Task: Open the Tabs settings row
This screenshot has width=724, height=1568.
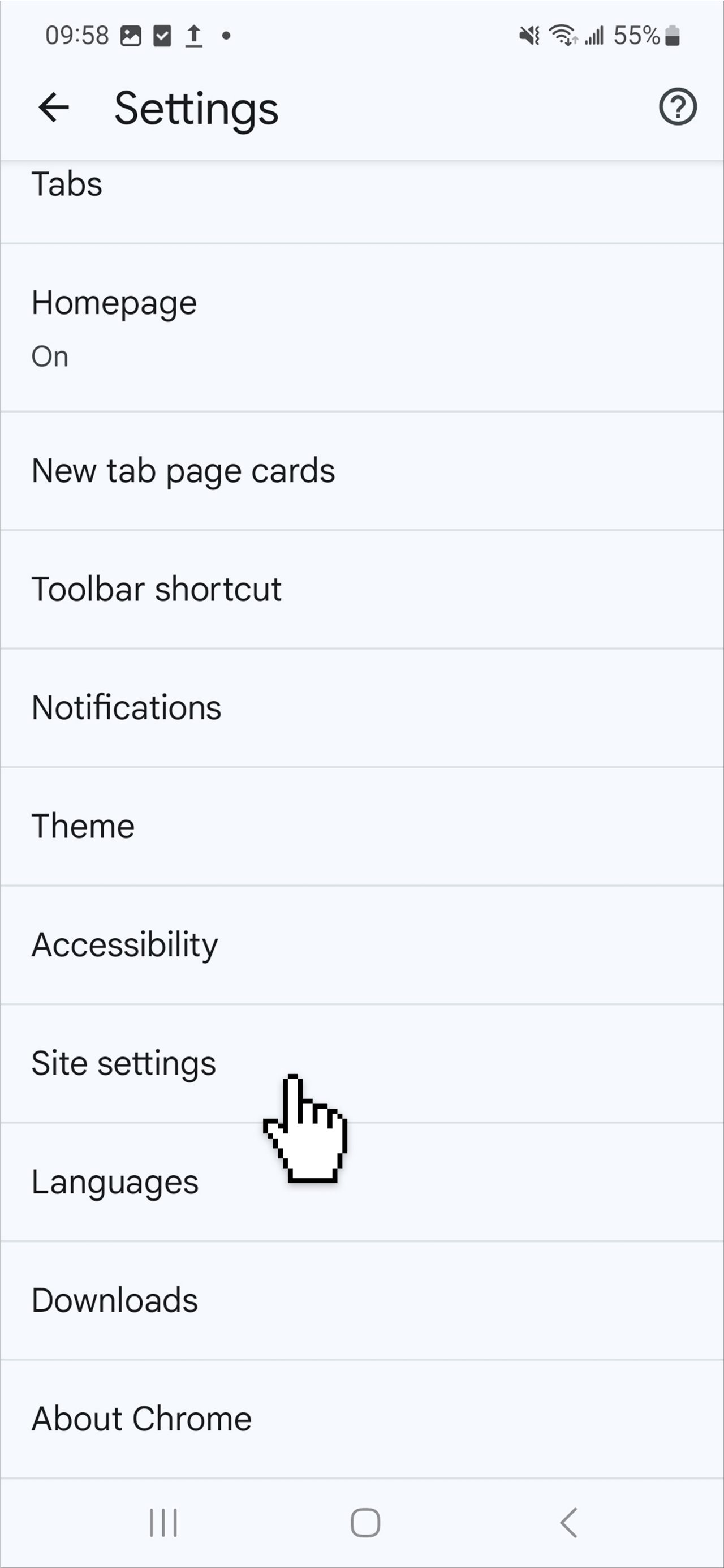Action: point(362,201)
